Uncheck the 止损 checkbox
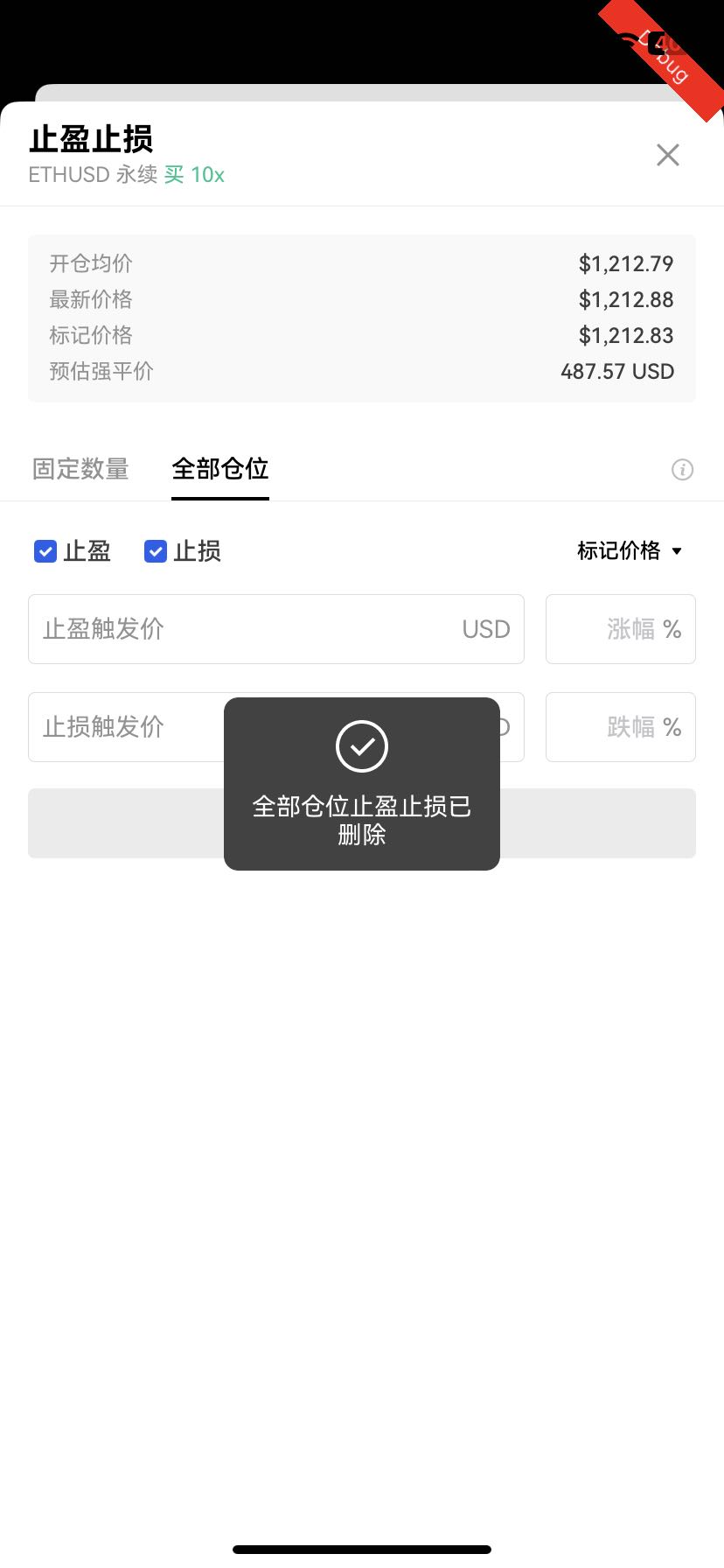 pyautogui.click(x=156, y=551)
